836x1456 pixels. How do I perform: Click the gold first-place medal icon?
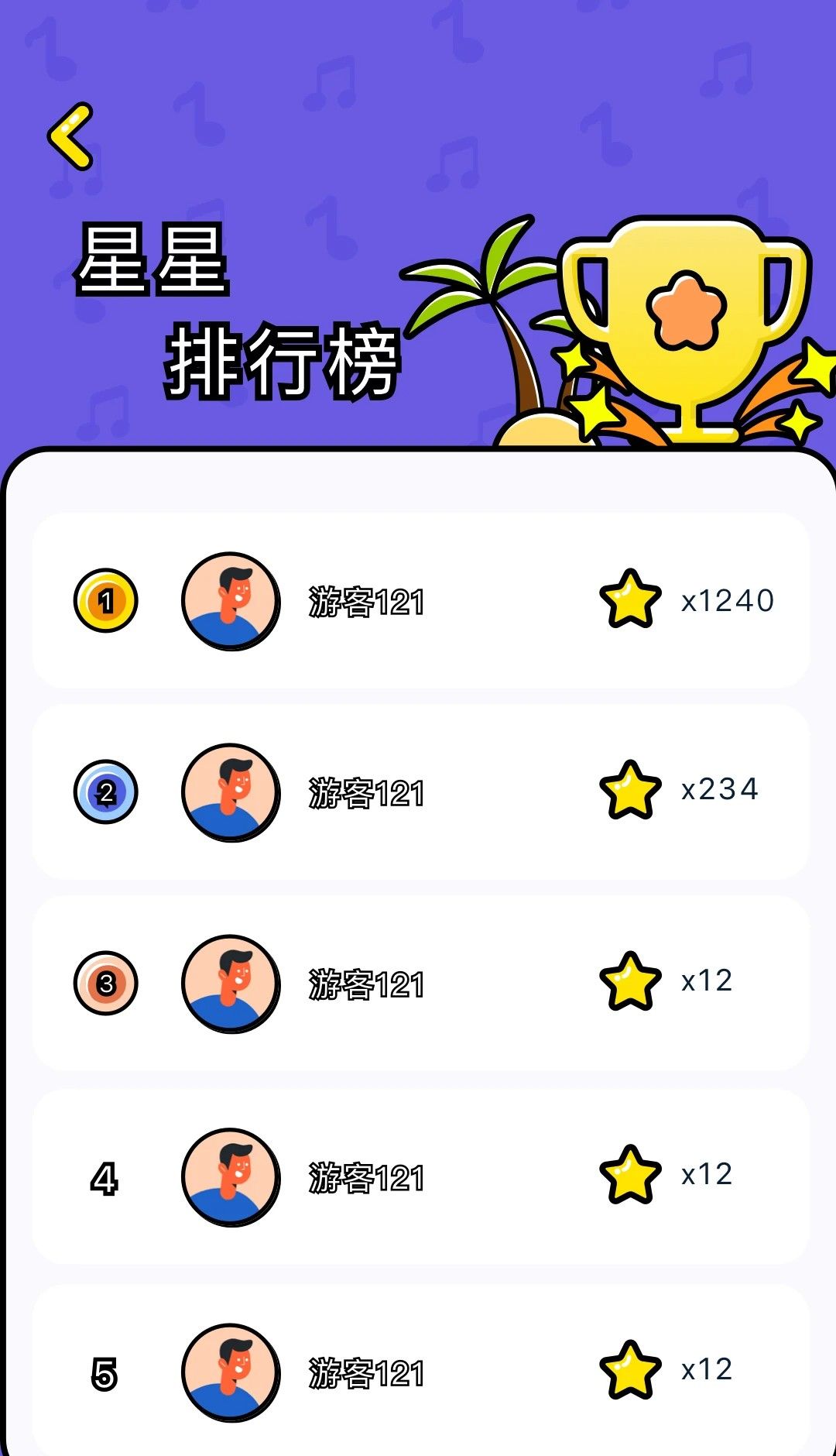pos(106,602)
